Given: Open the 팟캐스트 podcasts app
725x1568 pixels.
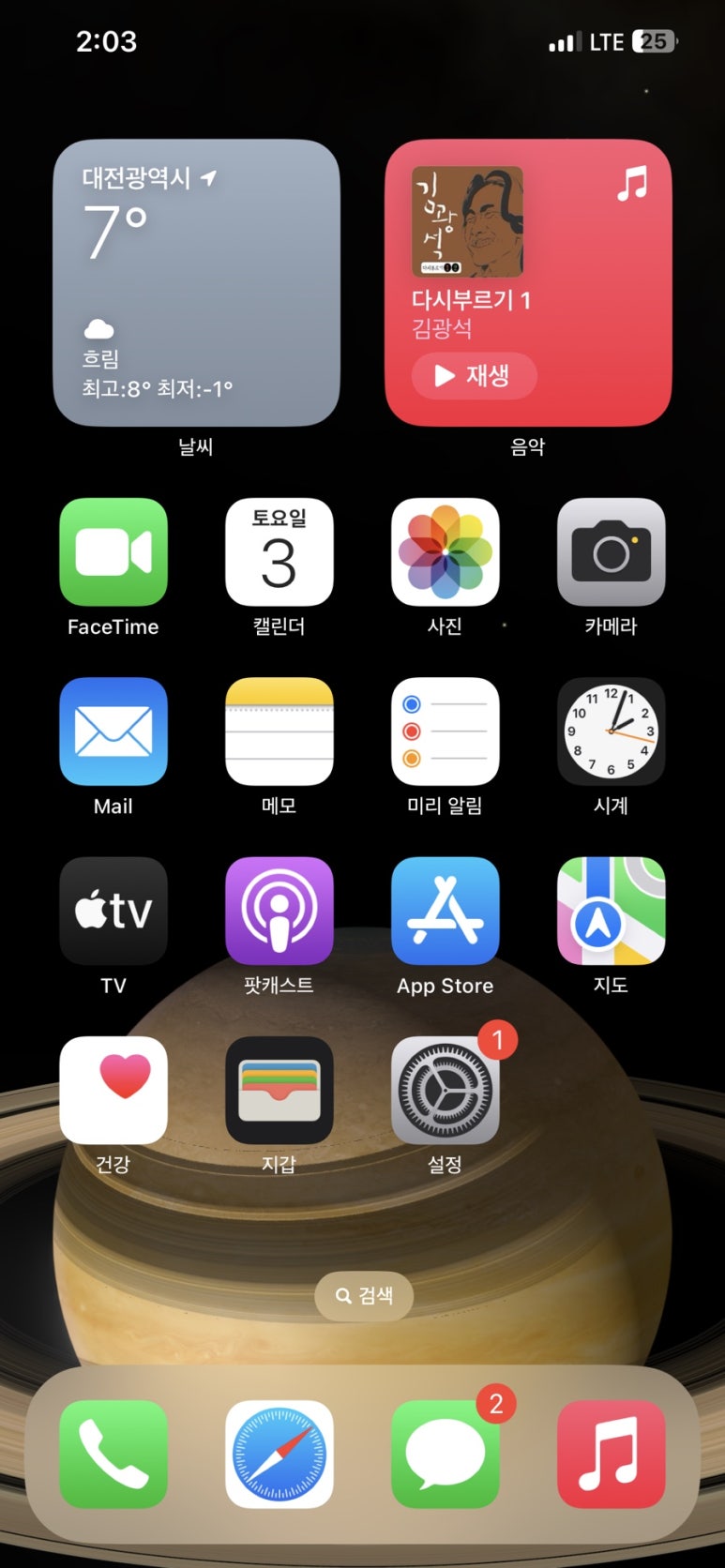Looking at the screenshot, I should coord(279,910).
